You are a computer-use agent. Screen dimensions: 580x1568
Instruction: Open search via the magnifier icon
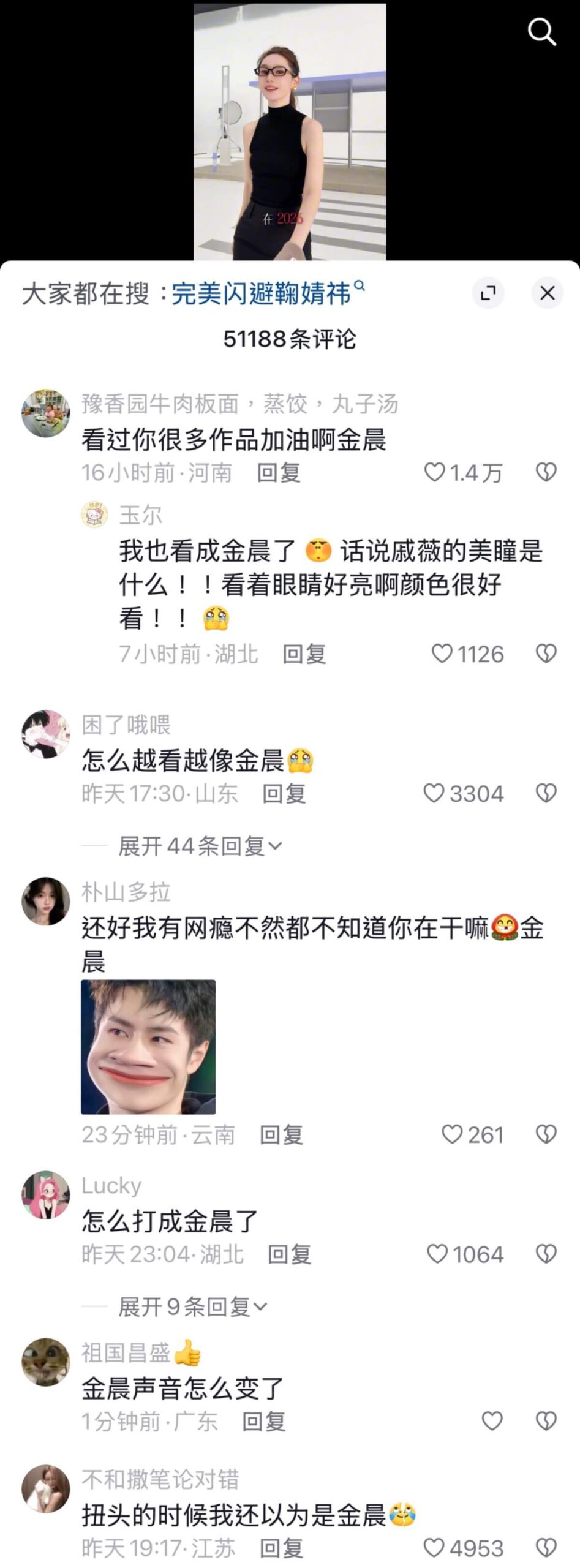541,31
